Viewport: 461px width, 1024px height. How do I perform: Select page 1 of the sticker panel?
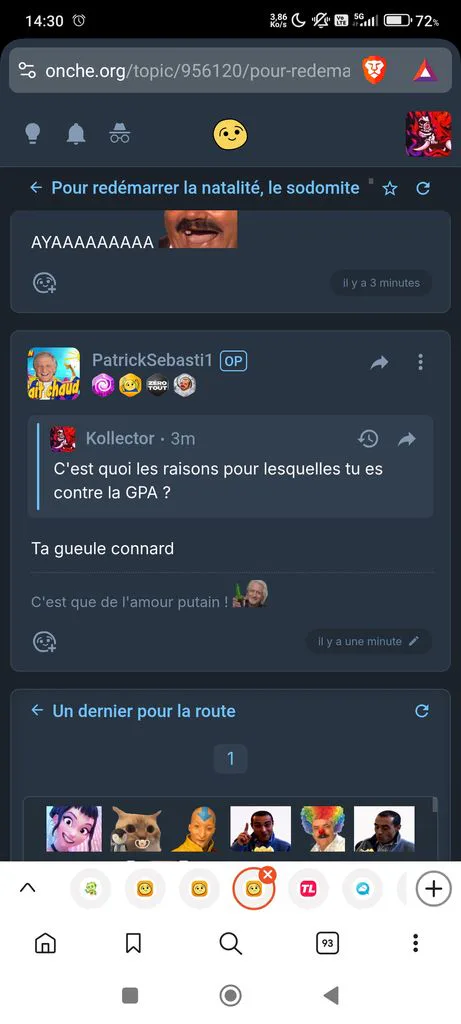point(230,758)
